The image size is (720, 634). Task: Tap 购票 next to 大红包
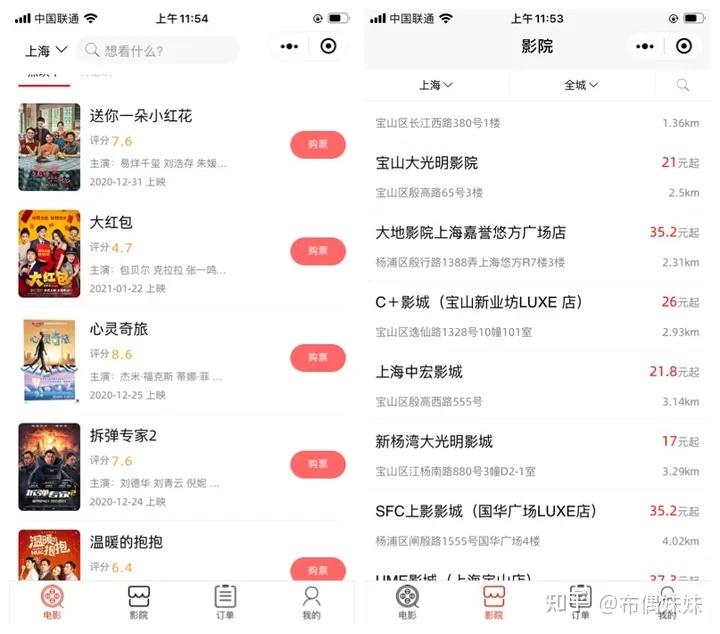(x=317, y=251)
